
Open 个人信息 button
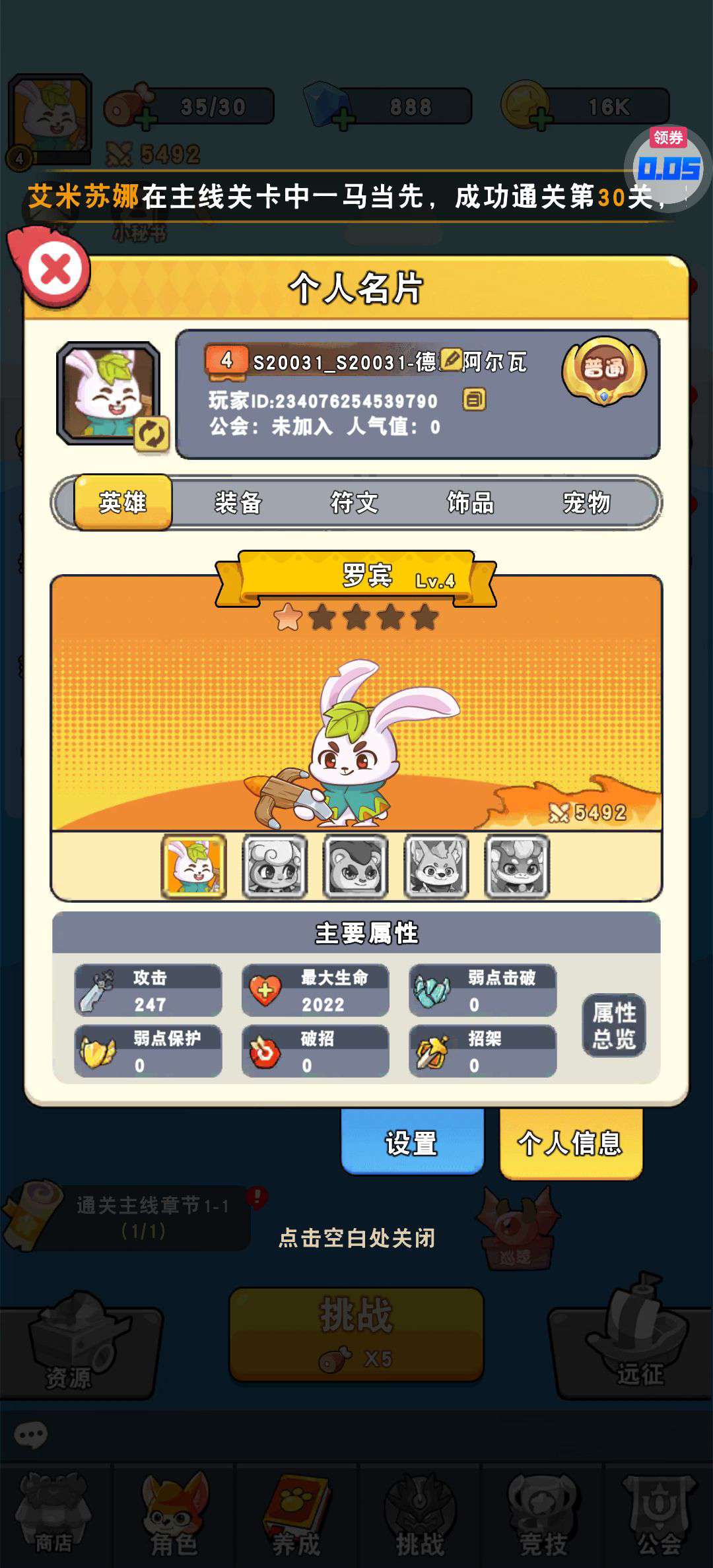[x=570, y=1142]
